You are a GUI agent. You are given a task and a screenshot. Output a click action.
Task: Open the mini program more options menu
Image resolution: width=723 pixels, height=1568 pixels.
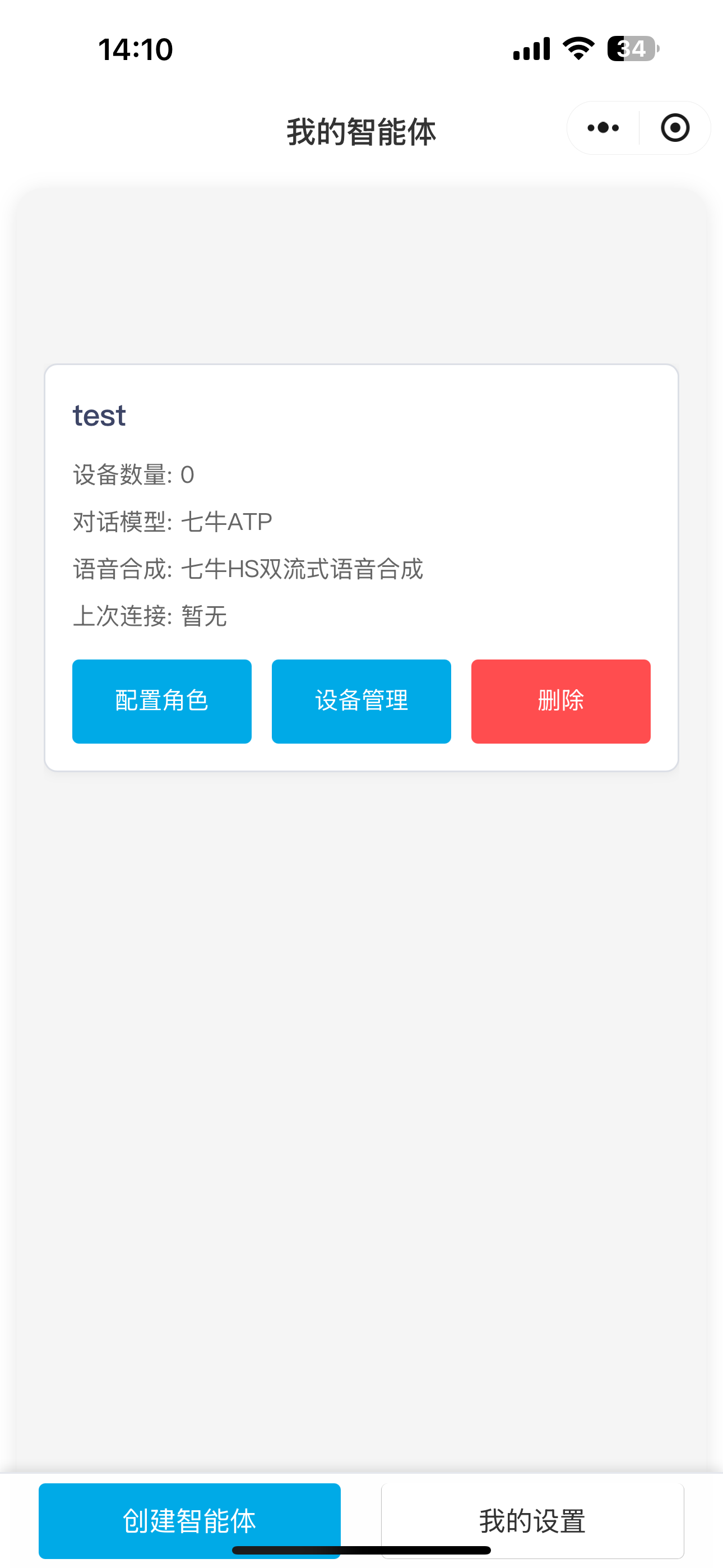click(603, 128)
